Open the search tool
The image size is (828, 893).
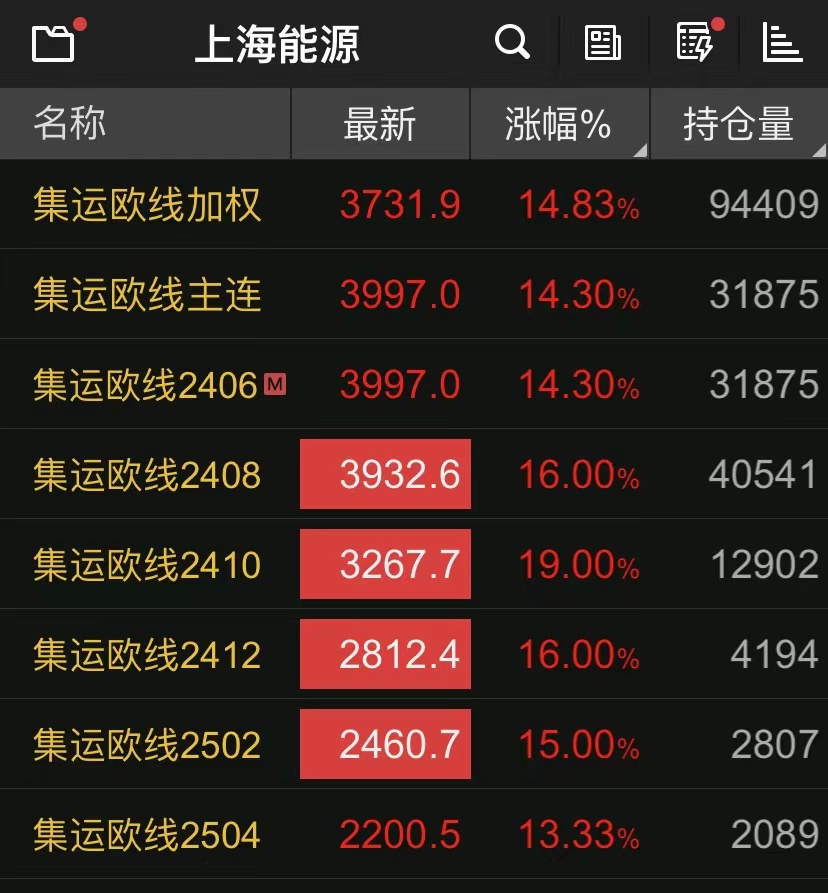(513, 42)
